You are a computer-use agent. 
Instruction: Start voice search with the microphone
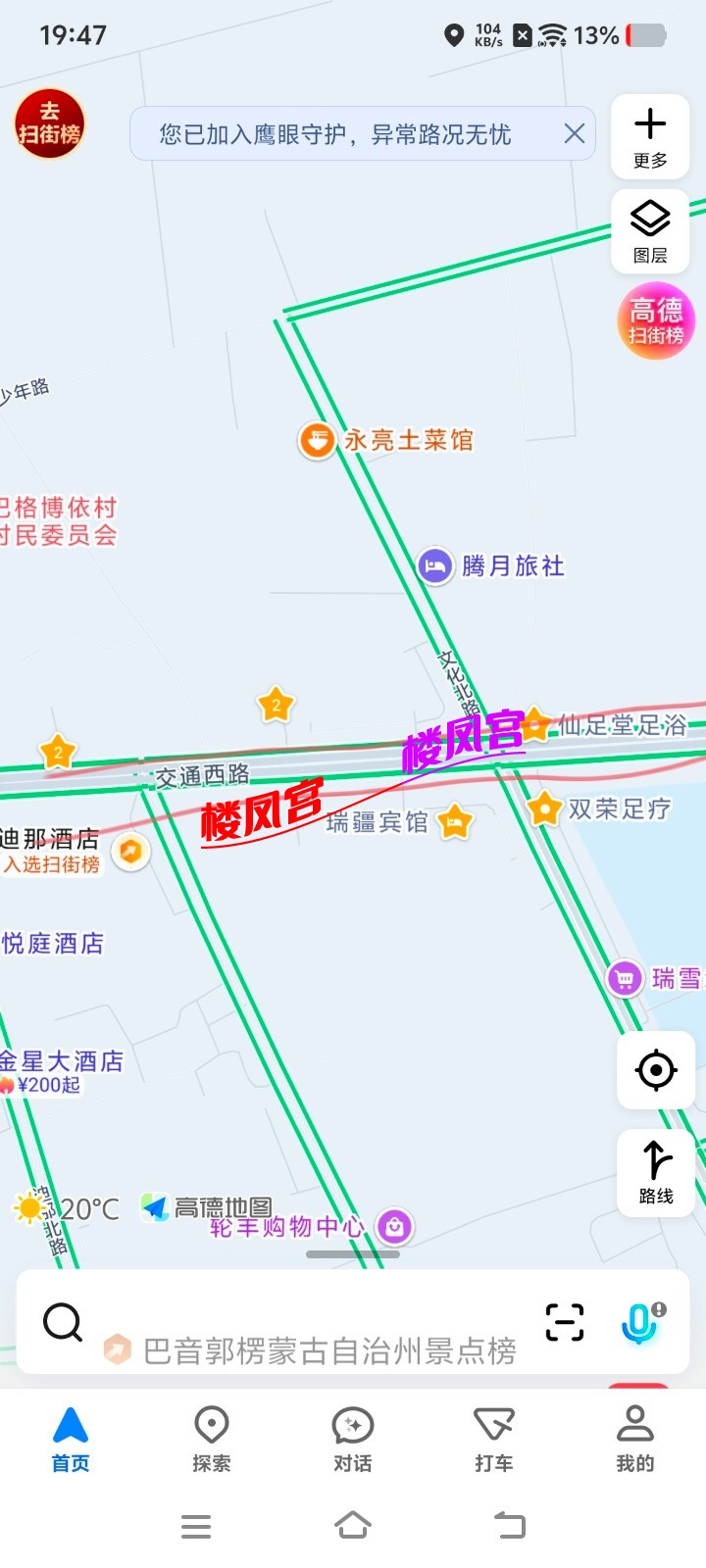click(640, 1323)
